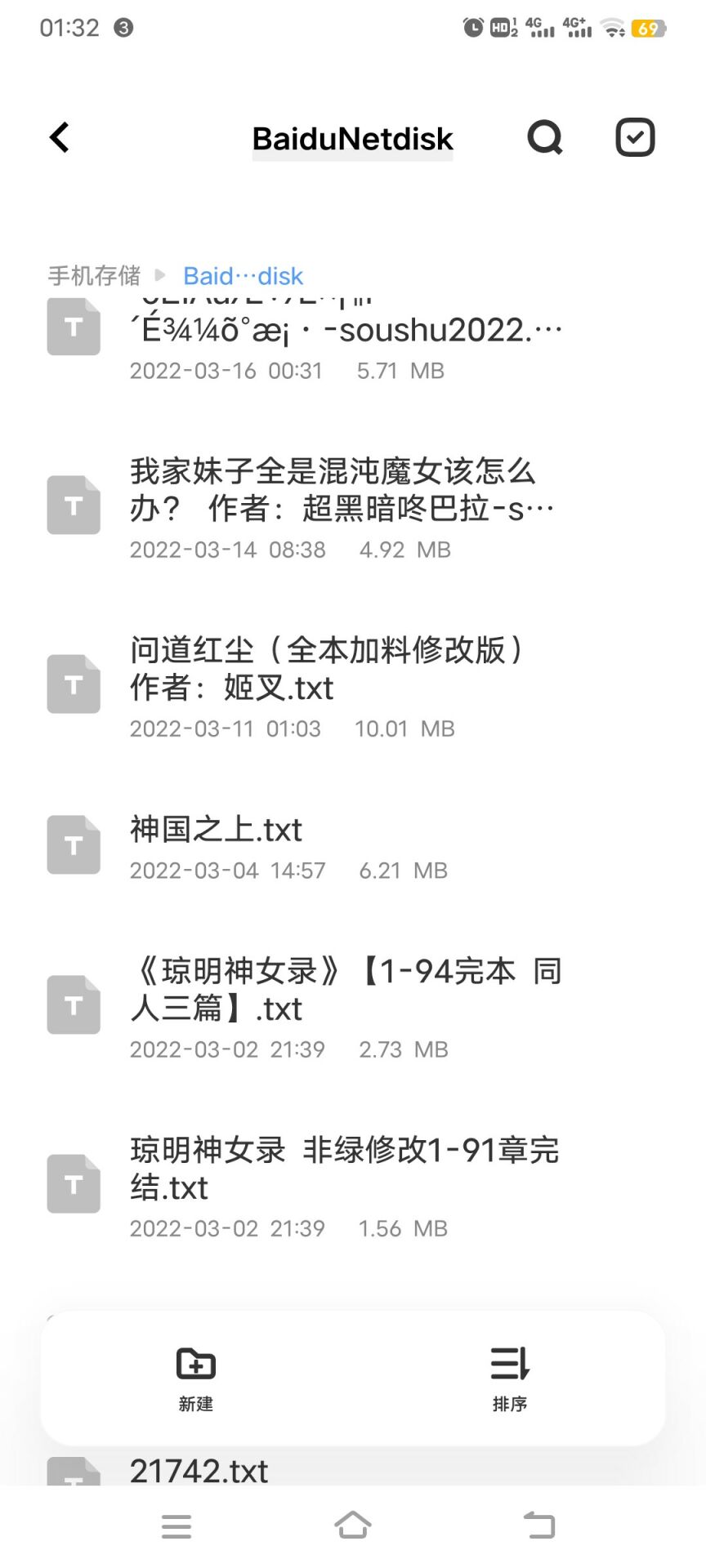Create a new folder with 新建
This screenshot has width=706, height=1568.
tap(196, 1379)
